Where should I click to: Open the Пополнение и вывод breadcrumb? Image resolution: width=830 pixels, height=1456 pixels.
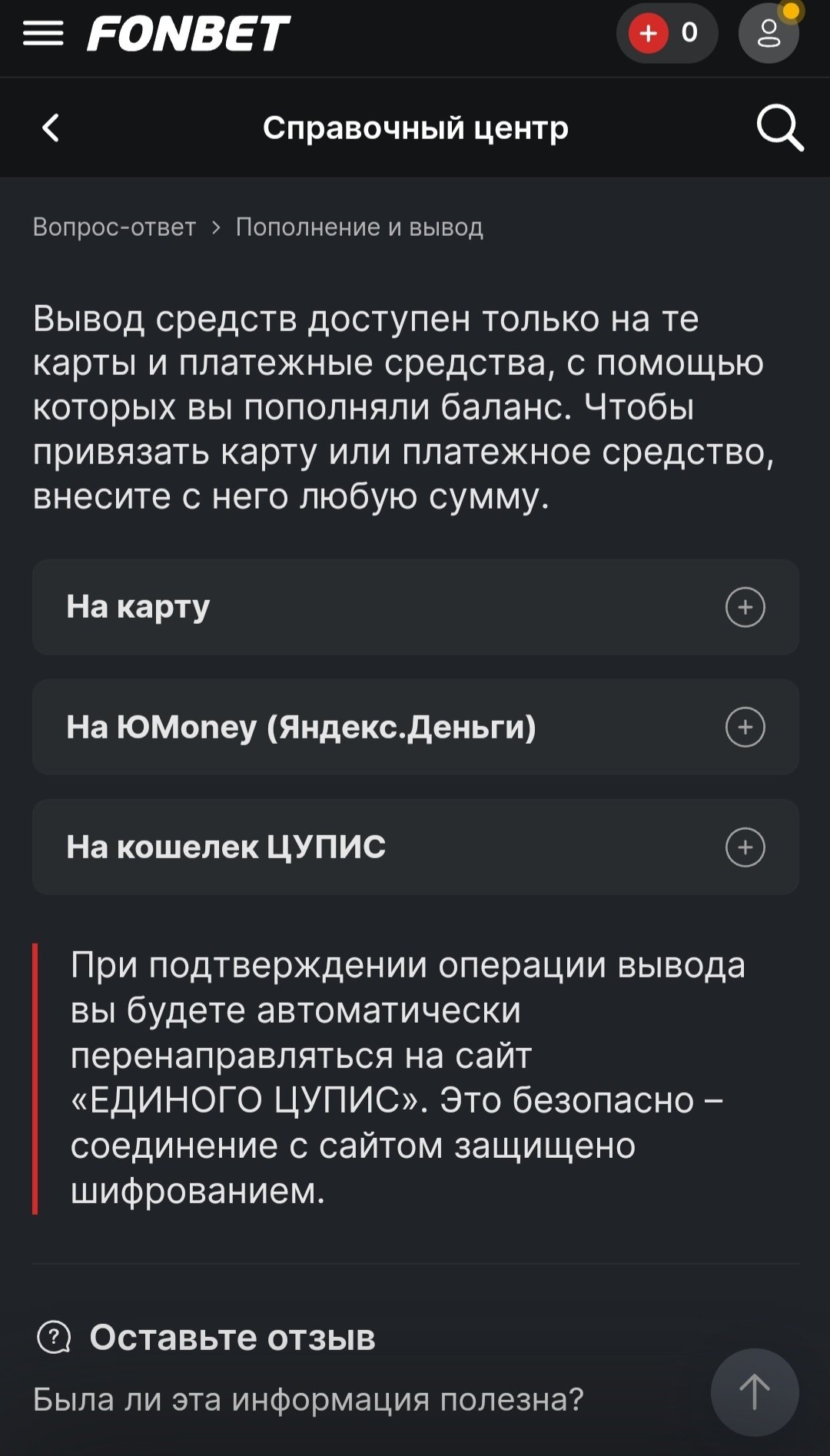[x=359, y=227]
